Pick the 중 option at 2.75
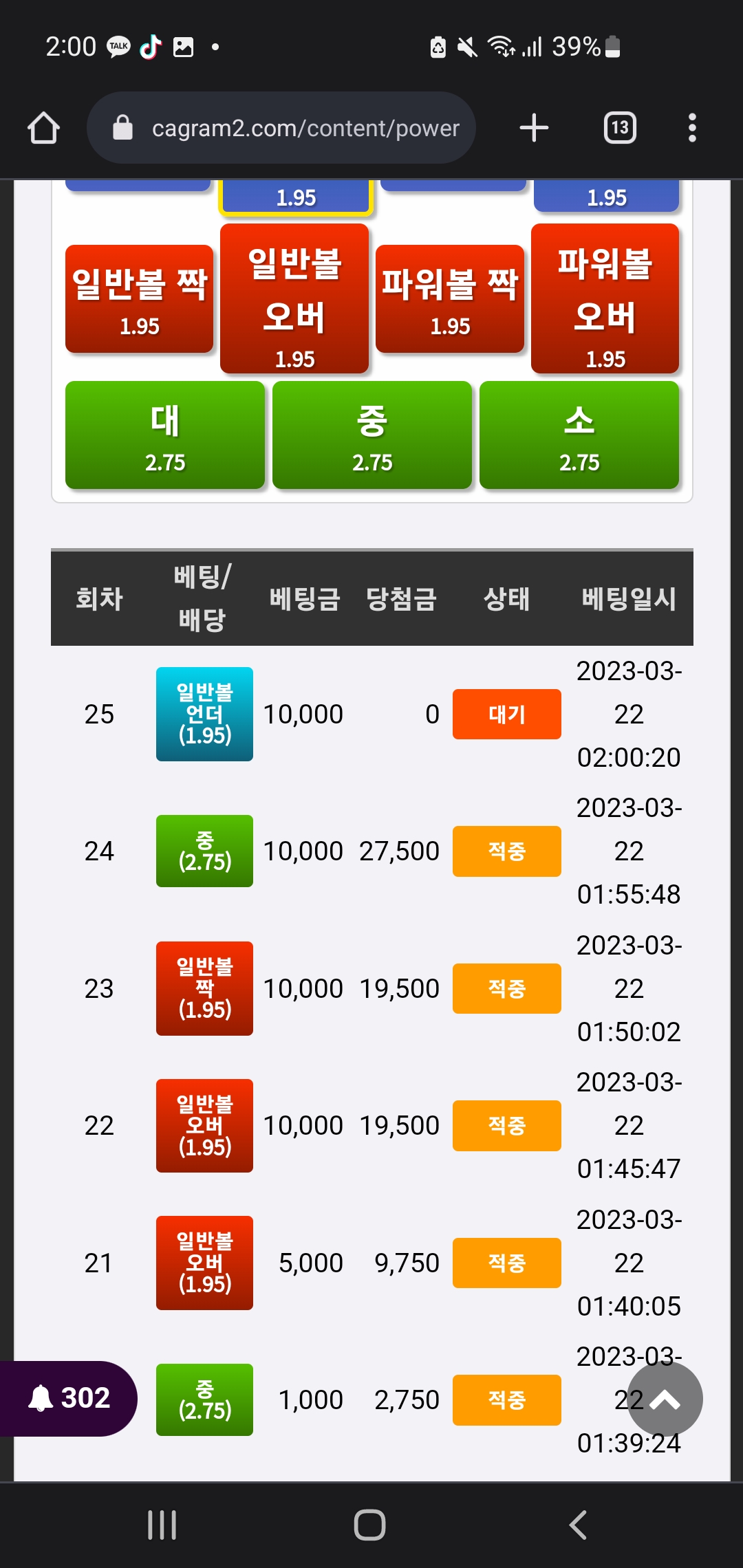743x1568 pixels. point(372,435)
